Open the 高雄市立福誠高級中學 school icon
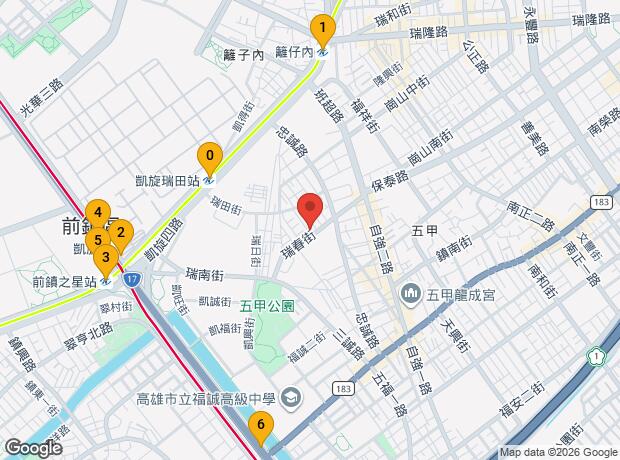Screen dimensions: 620x460 (x=290, y=399)
